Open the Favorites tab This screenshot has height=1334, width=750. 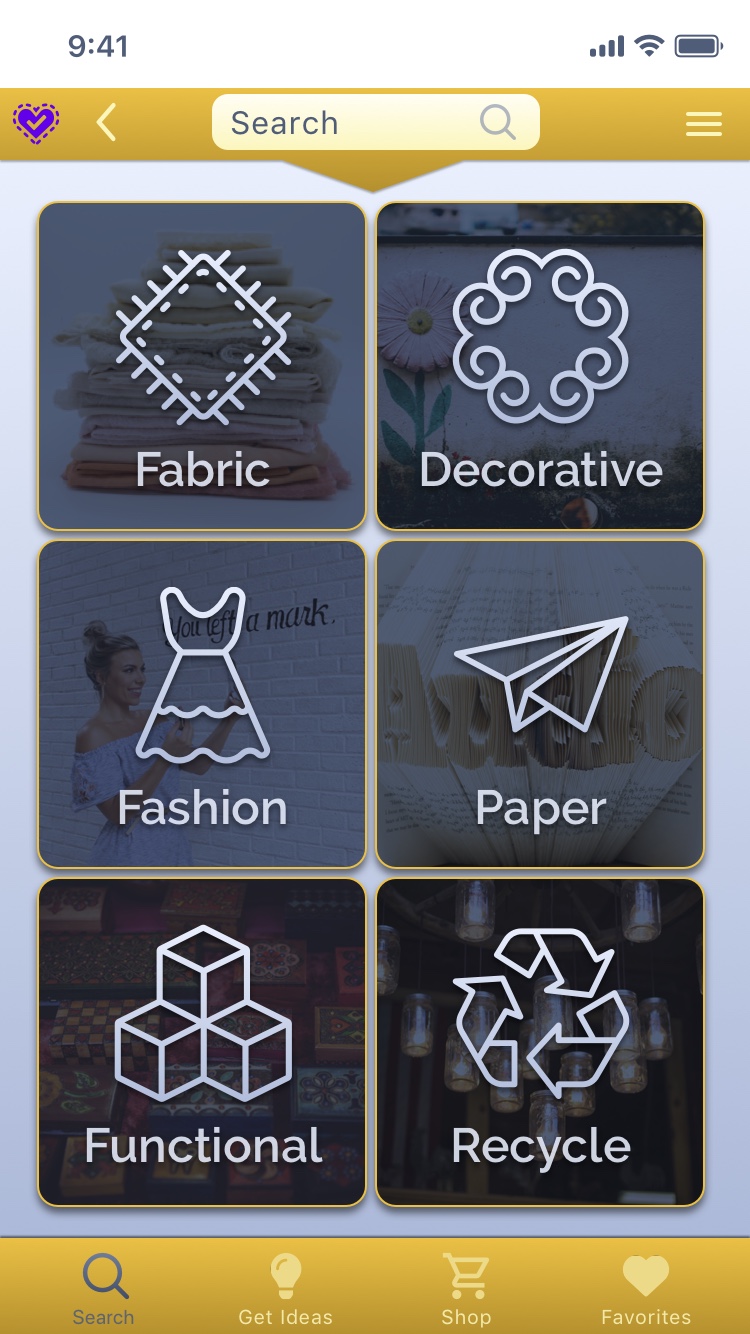coord(645,1288)
